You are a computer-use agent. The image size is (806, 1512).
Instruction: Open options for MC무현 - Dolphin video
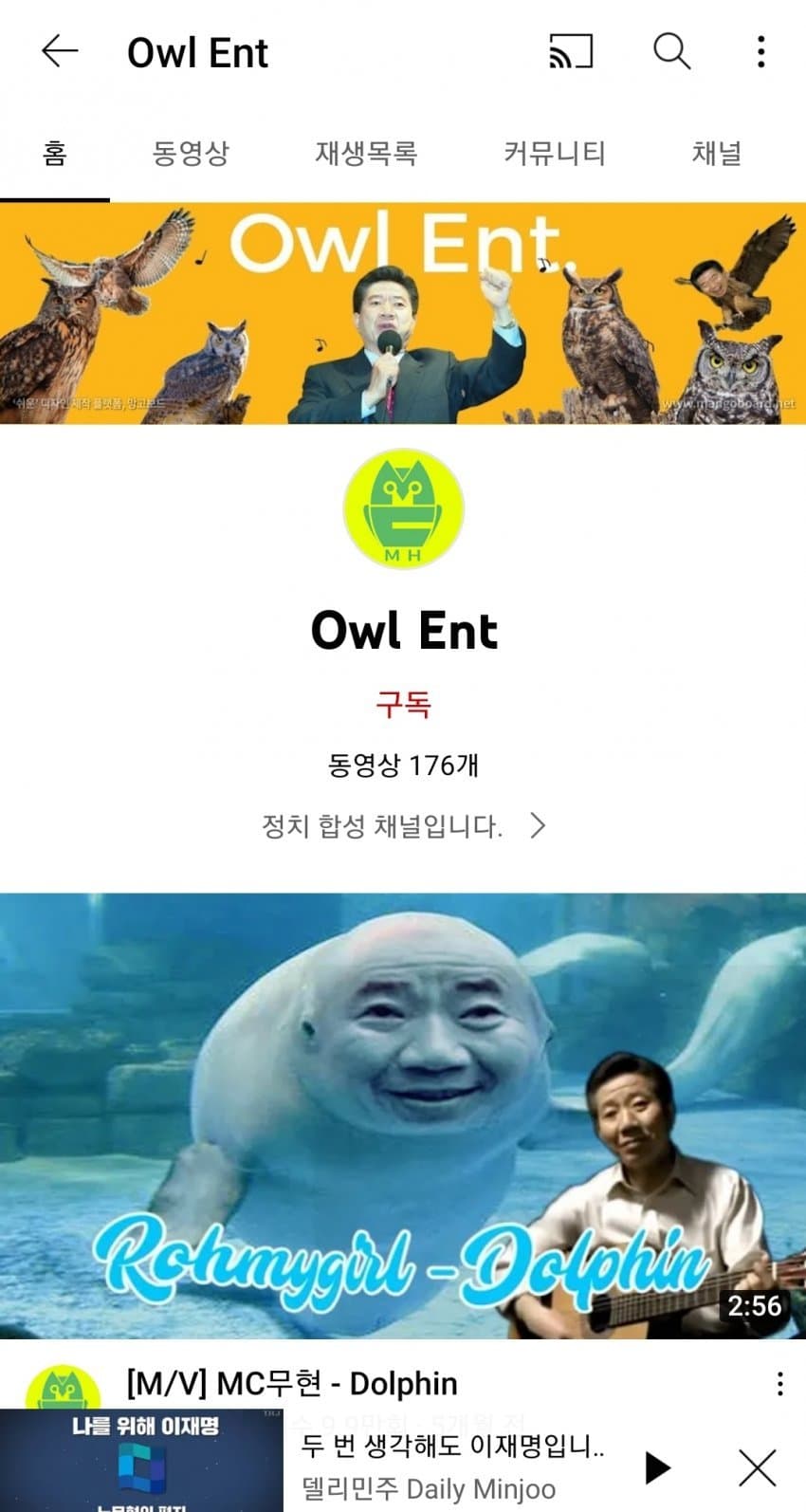[779, 1384]
